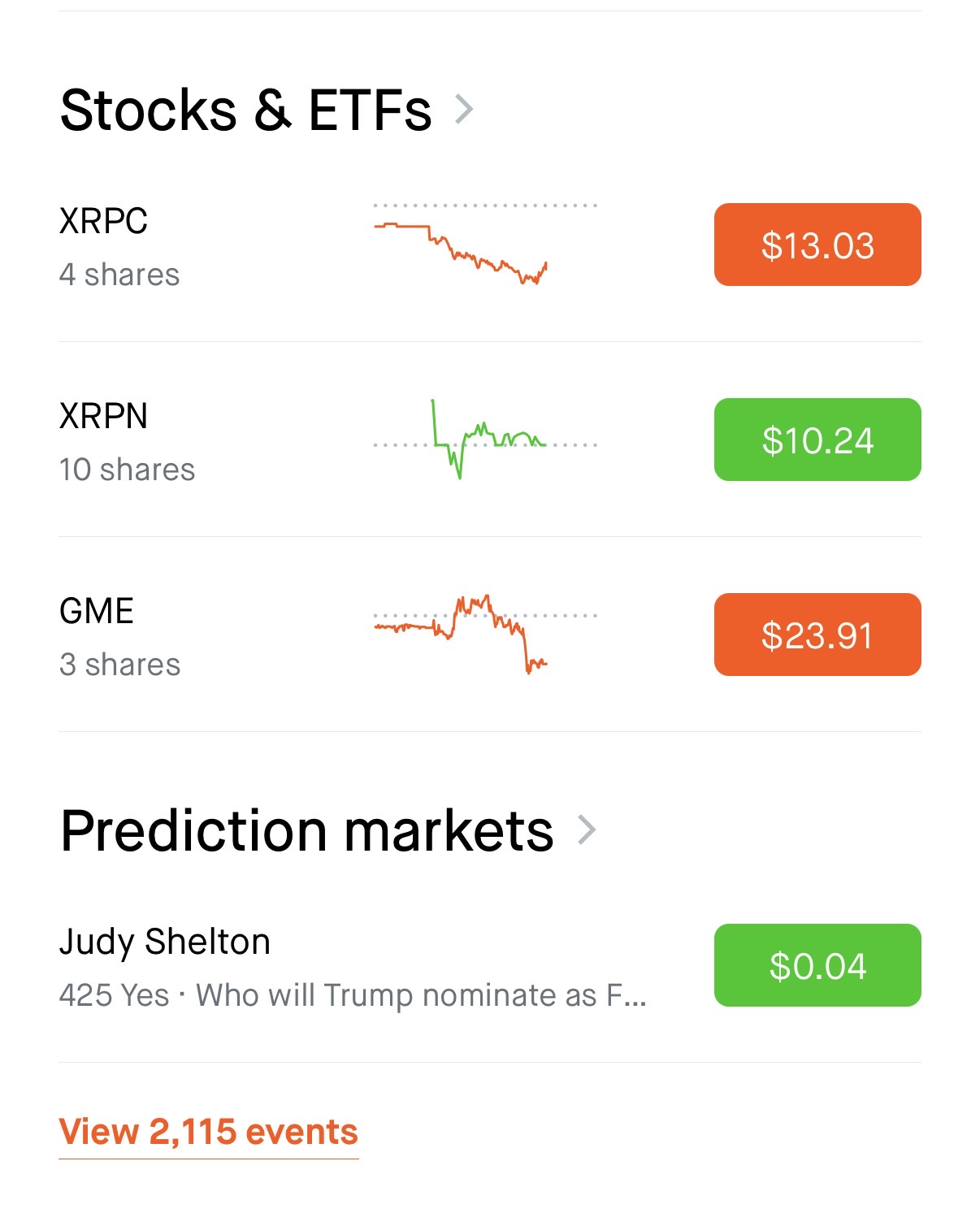980x1226 pixels.
Task: Toggle the GME $23.91 price button
Action: [817, 635]
